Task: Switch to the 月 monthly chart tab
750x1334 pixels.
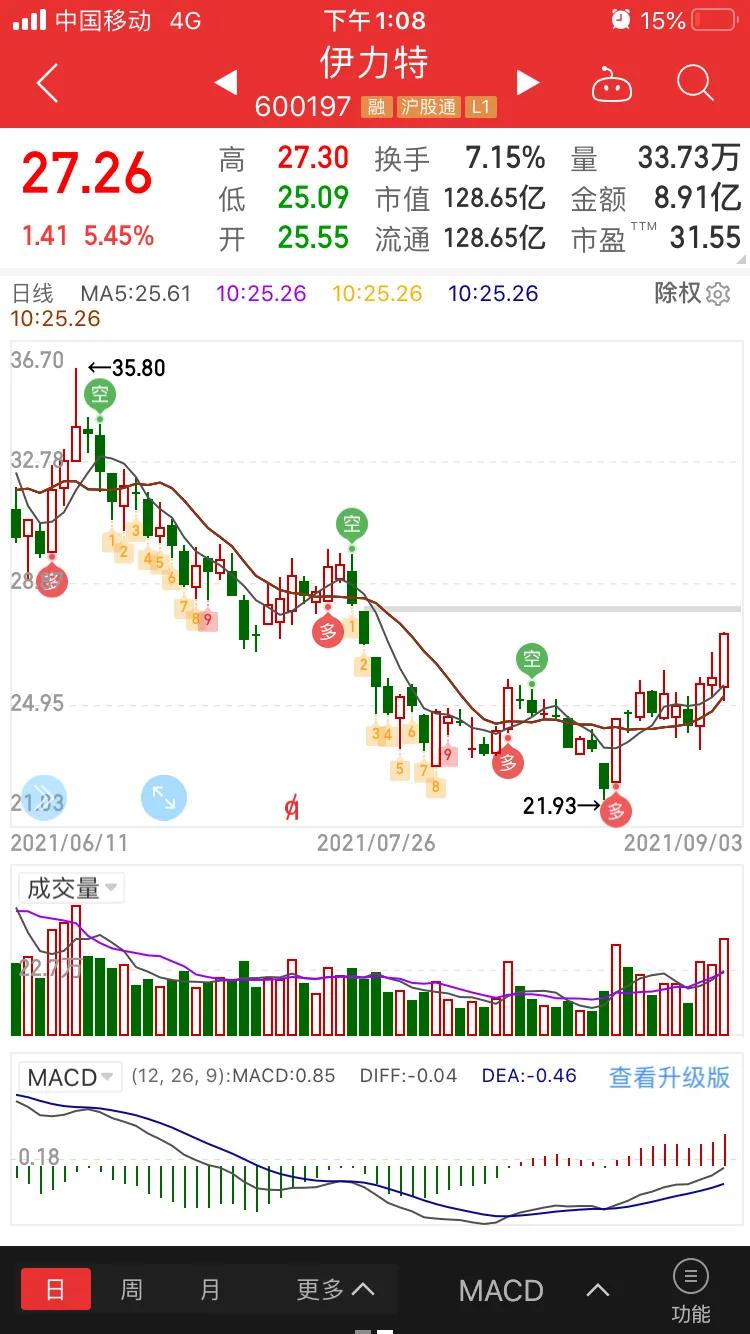Action: (209, 1290)
